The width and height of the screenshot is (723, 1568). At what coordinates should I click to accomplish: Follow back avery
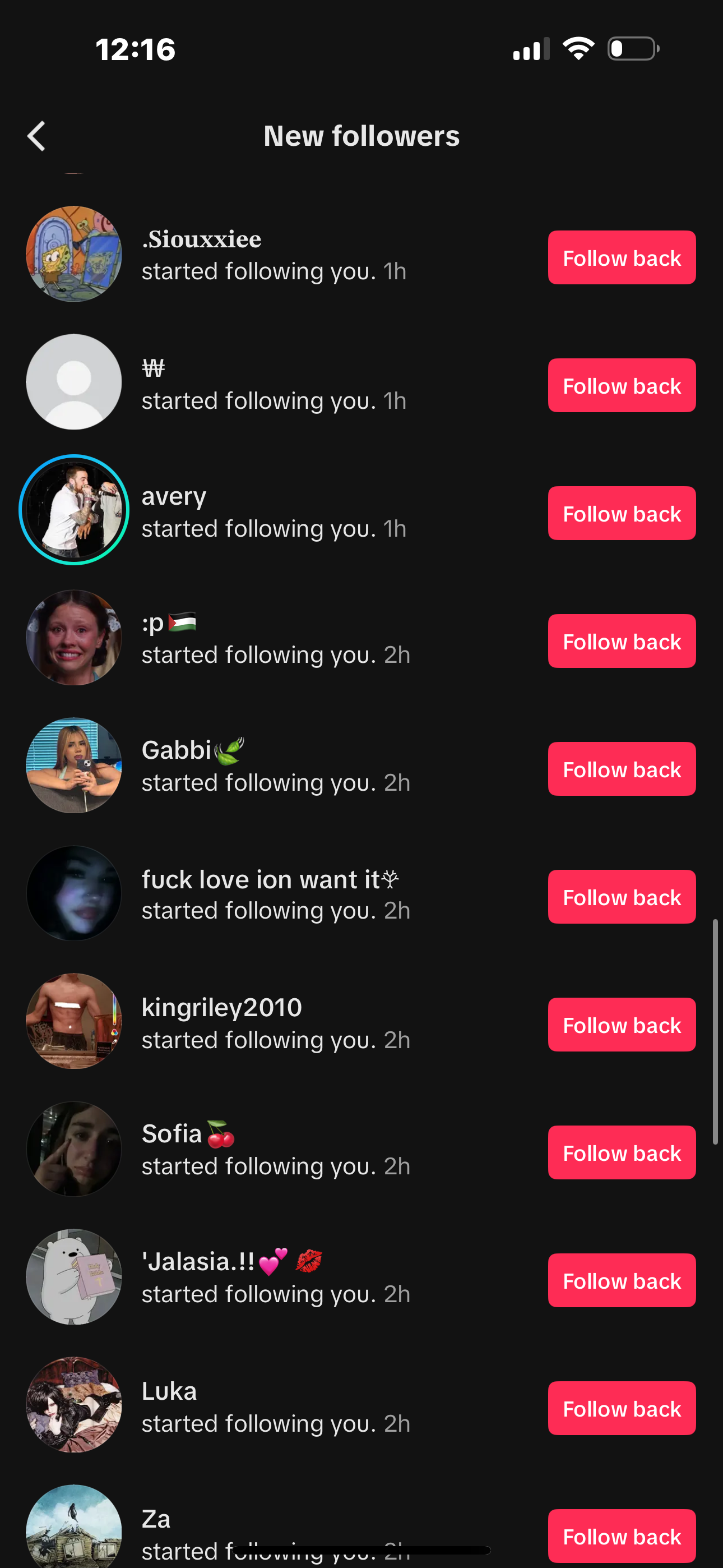(622, 513)
